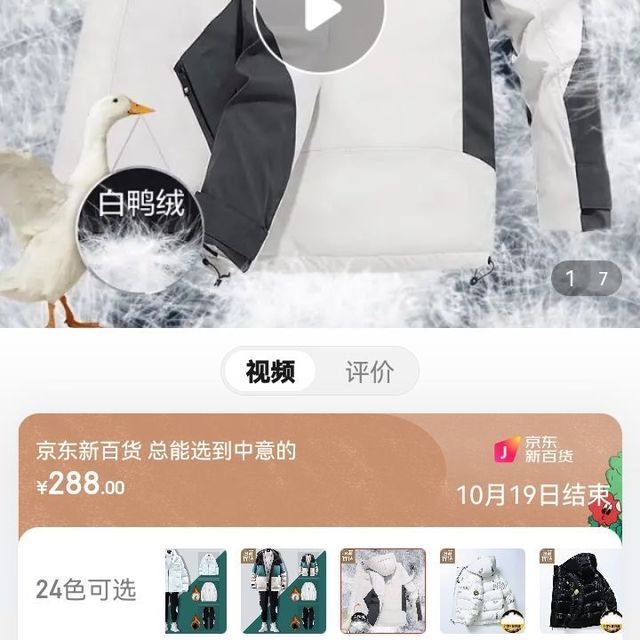
Task: Open the 24色可选 color options
Action: [x=85, y=590]
